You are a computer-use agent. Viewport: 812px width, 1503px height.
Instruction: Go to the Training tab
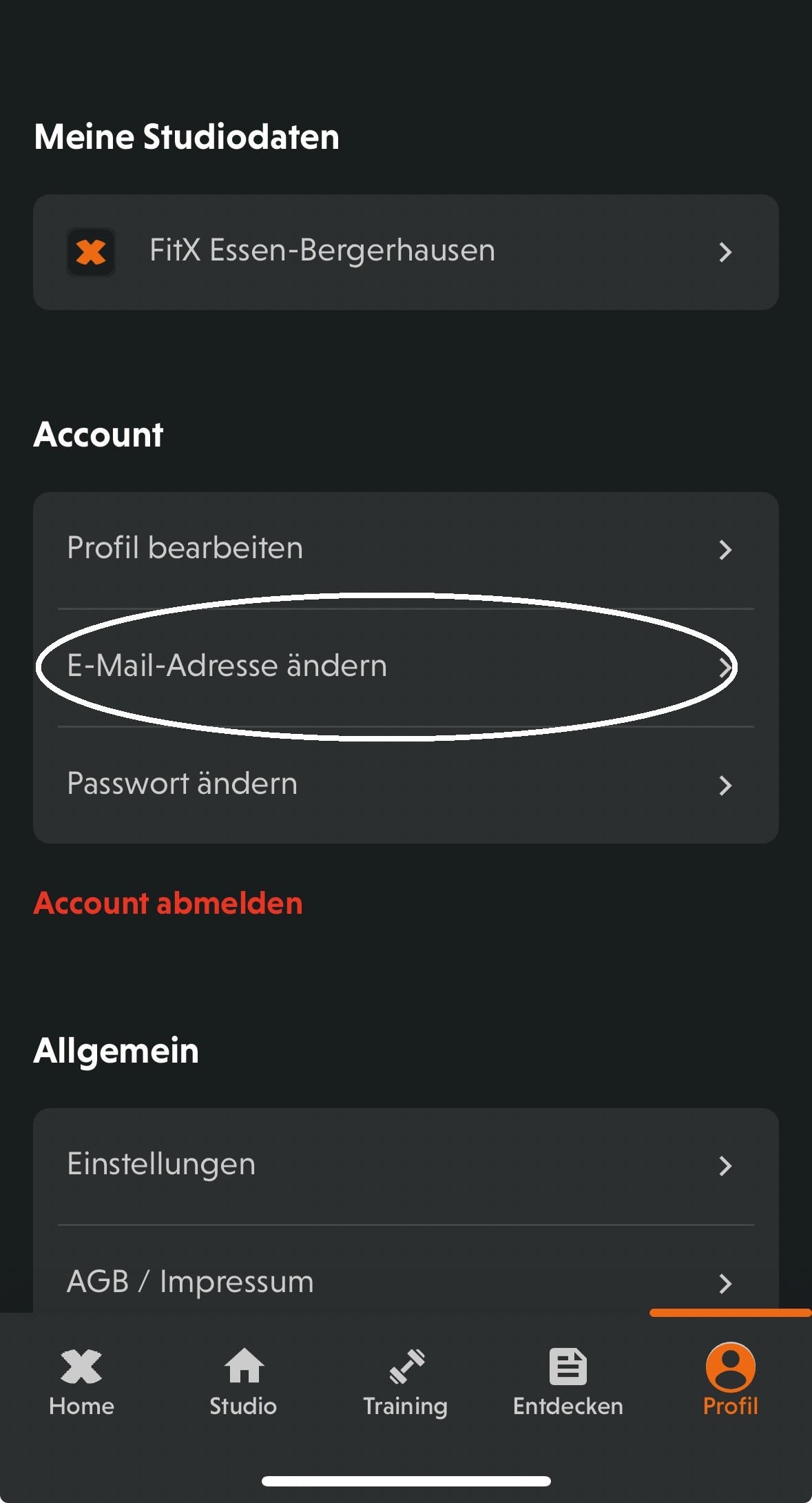(x=406, y=1382)
